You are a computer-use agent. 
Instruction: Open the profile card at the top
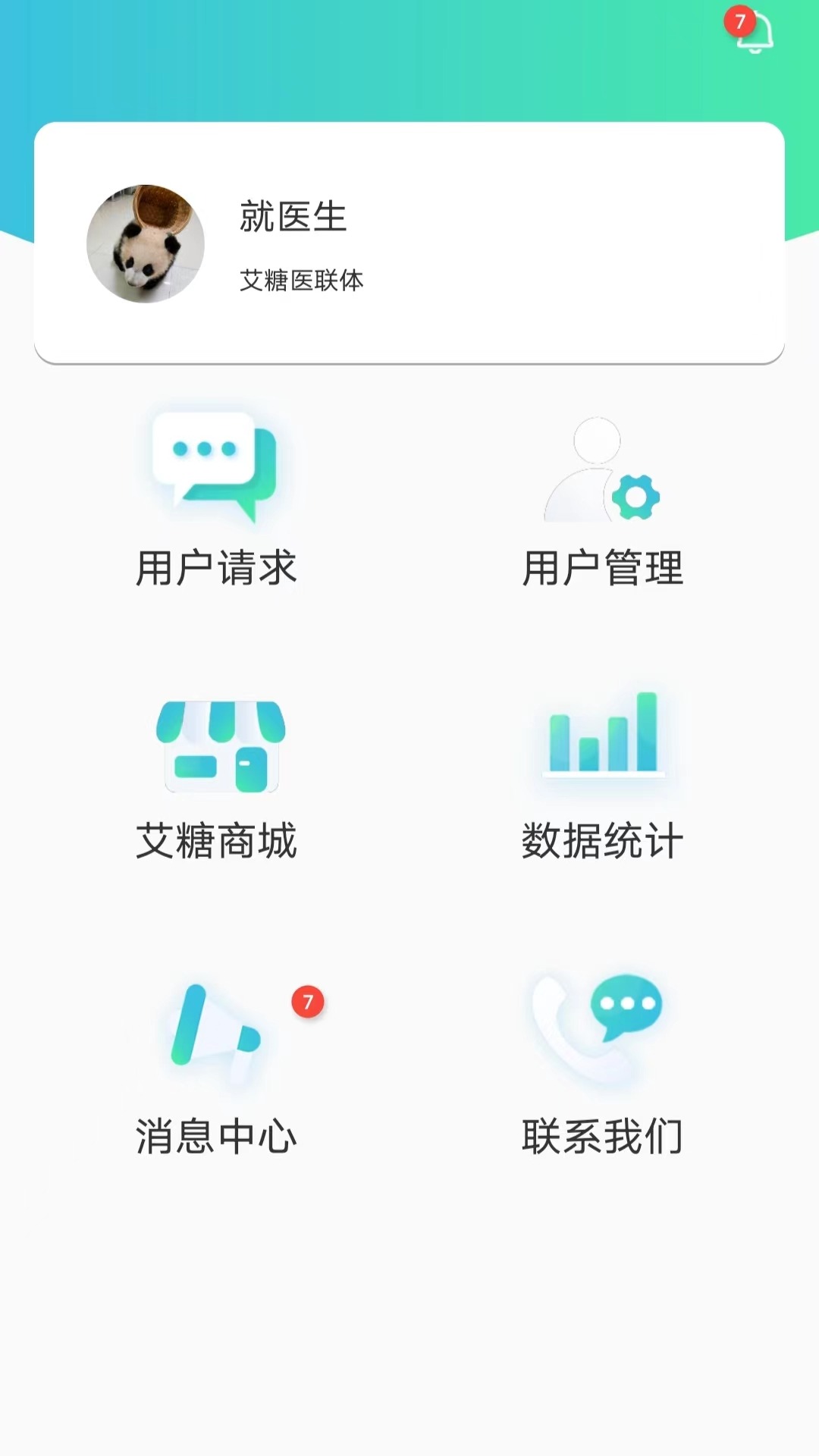(x=409, y=243)
